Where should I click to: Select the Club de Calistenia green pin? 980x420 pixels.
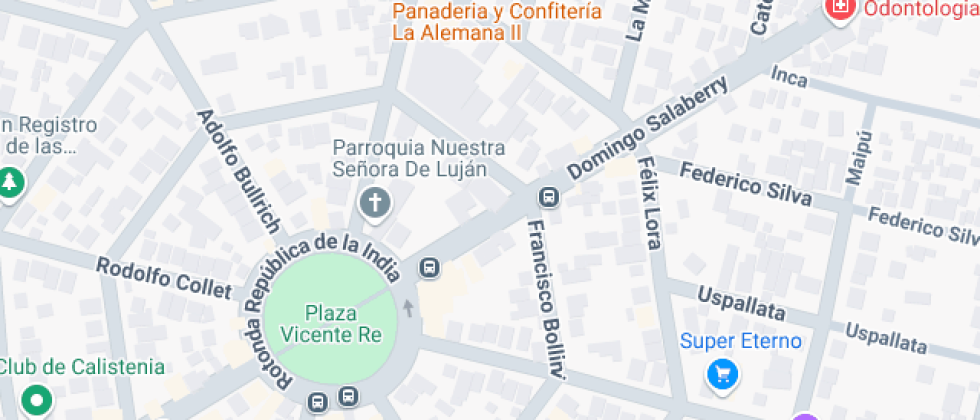click(36, 400)
